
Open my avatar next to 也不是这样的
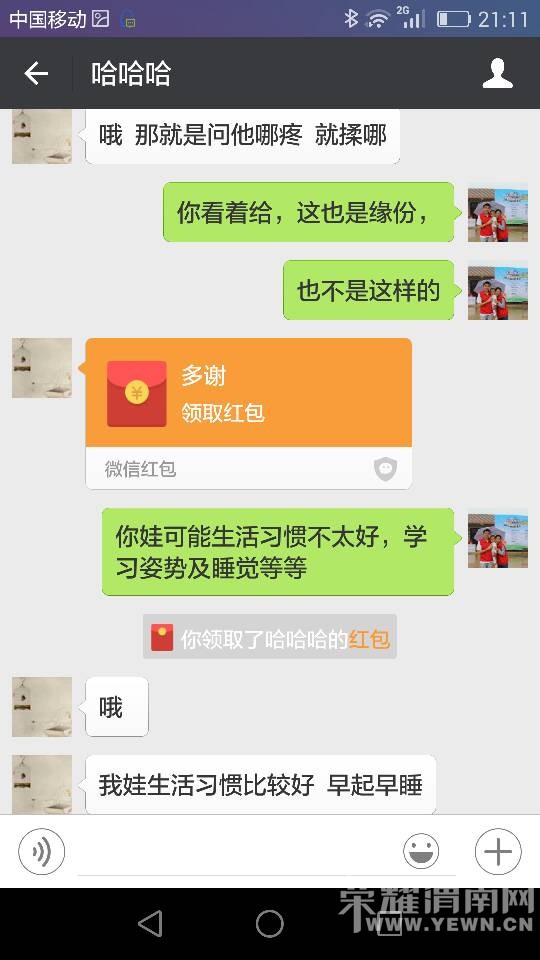point(498,290)
